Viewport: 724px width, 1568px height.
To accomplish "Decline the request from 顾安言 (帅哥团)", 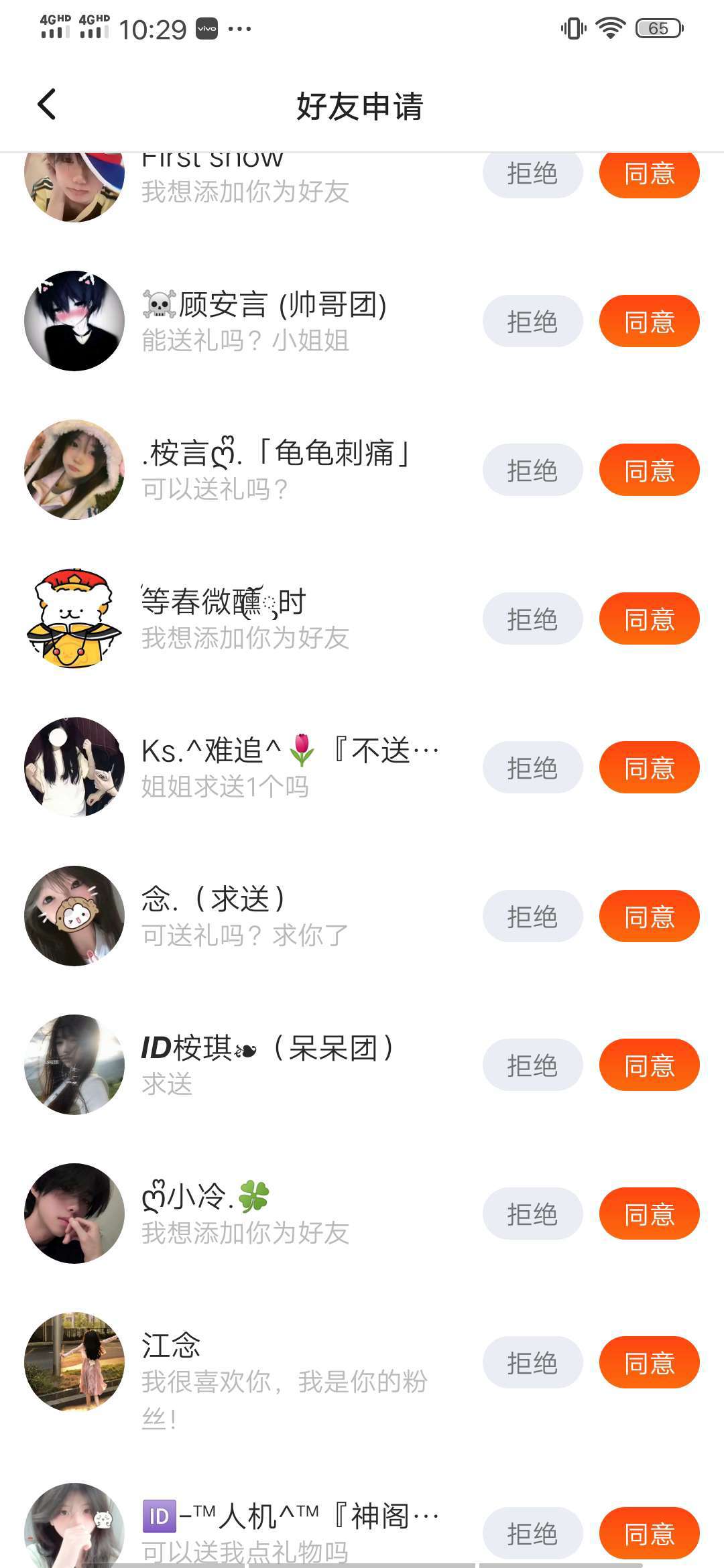I will 532,322.
